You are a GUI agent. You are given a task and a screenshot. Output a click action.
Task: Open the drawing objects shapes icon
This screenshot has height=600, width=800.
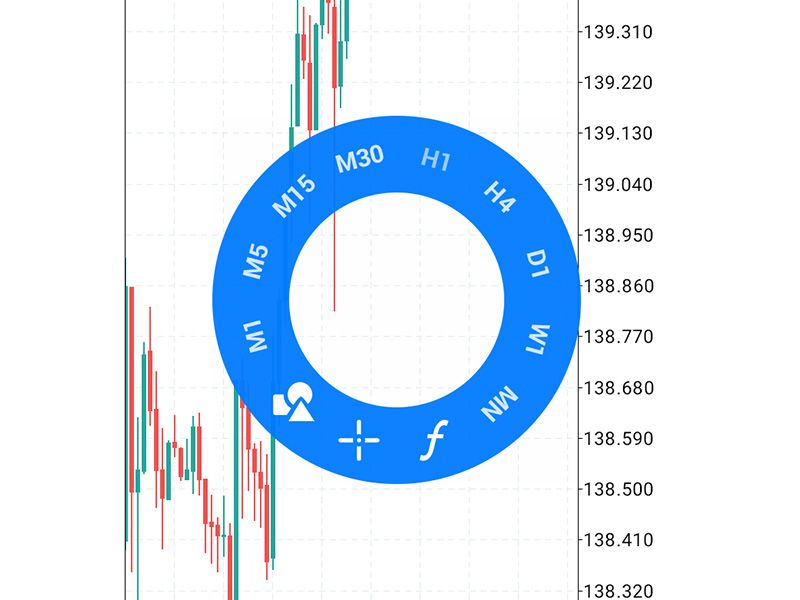pos(294,401)
